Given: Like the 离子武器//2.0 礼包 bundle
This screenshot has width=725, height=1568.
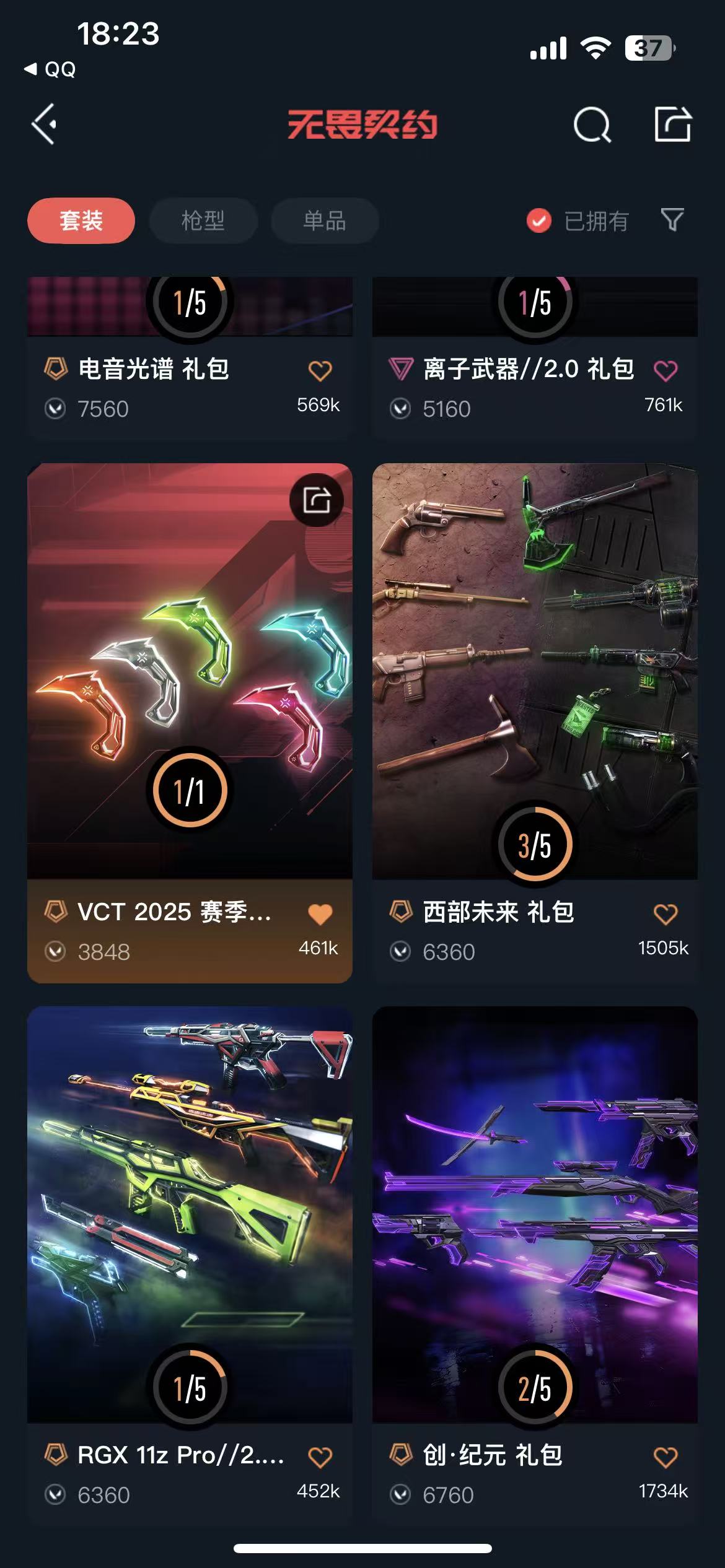Looking at the screenshot, I should tap(665, 370).
